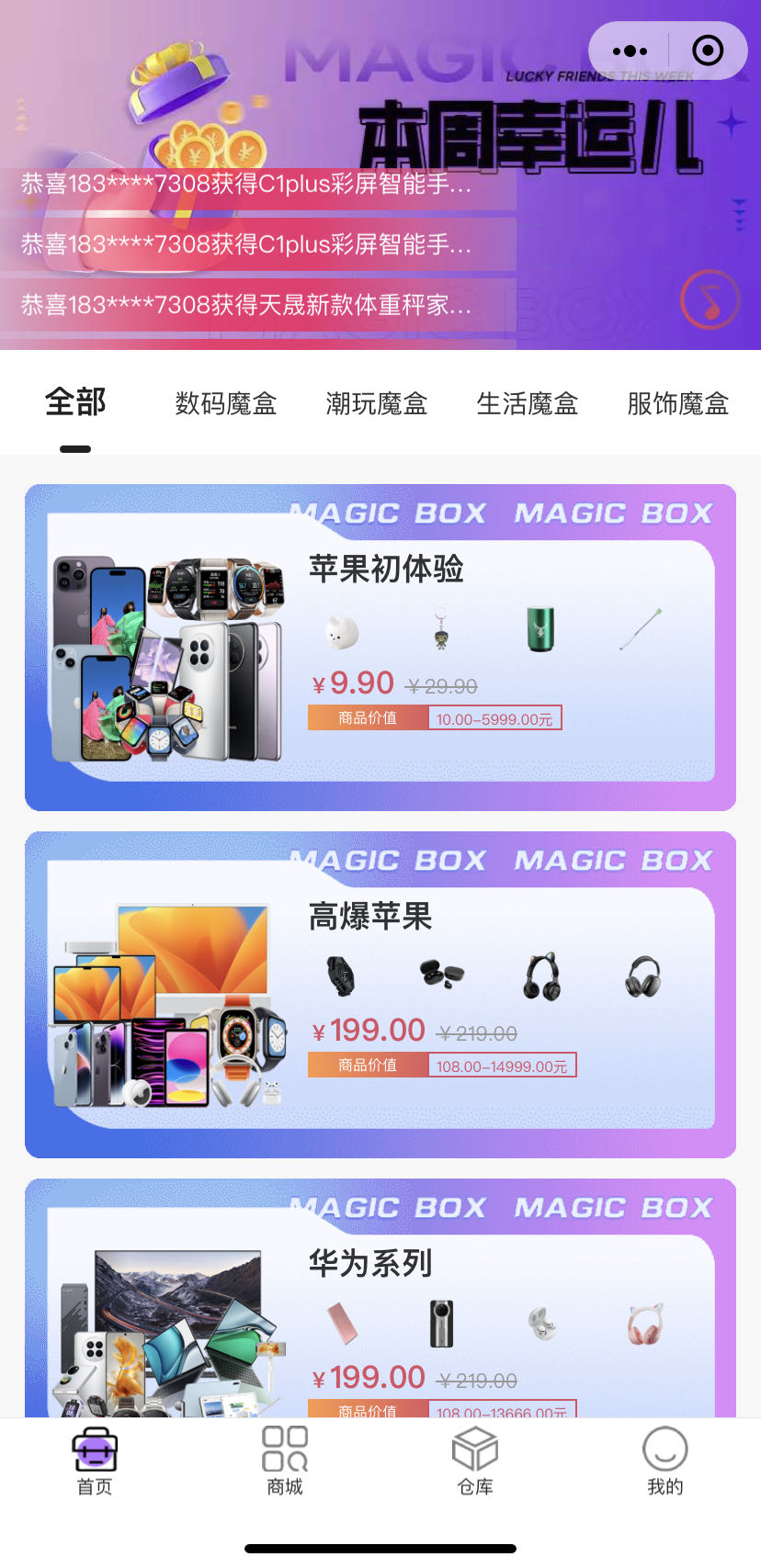Image resolution: width=761 pixels, height=1568 pixels.
Task: Toggle the background music icon
Action: (710, 299)
